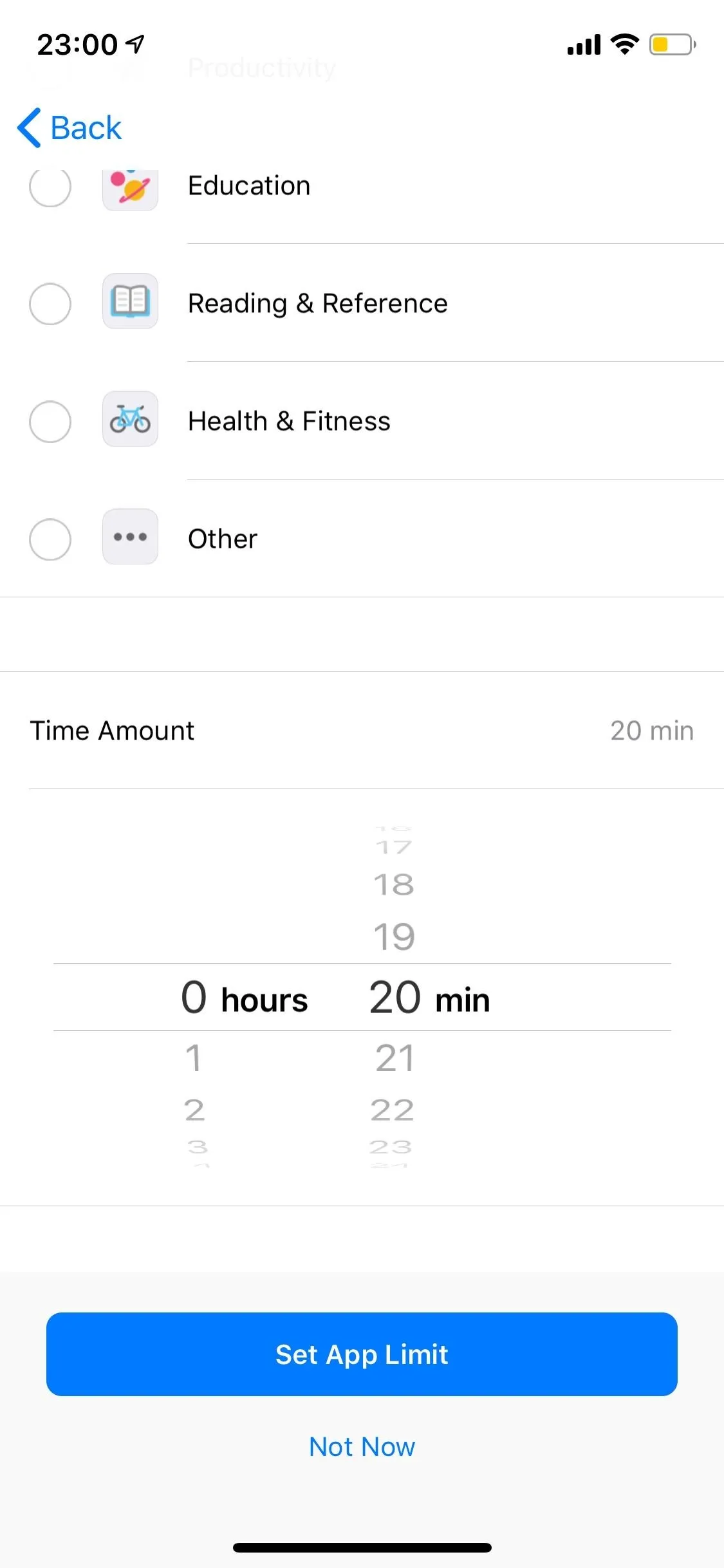Image resolution: width=724 pixels, height=1568 pixels.
Task: Confirm with Set App Limit
Action: [362, 1354]
